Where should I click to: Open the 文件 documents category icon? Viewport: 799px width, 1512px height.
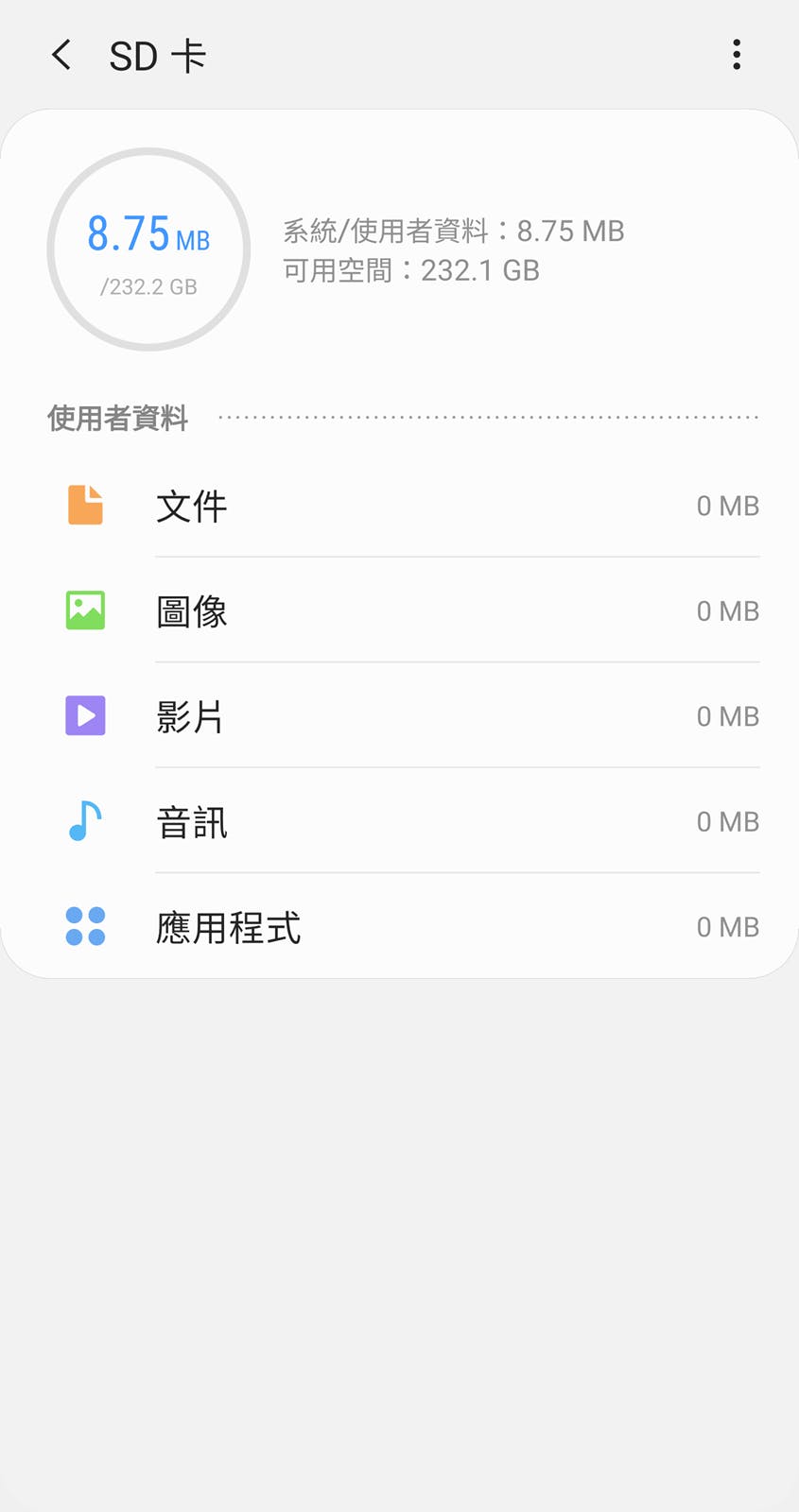(x=84, y=505)
